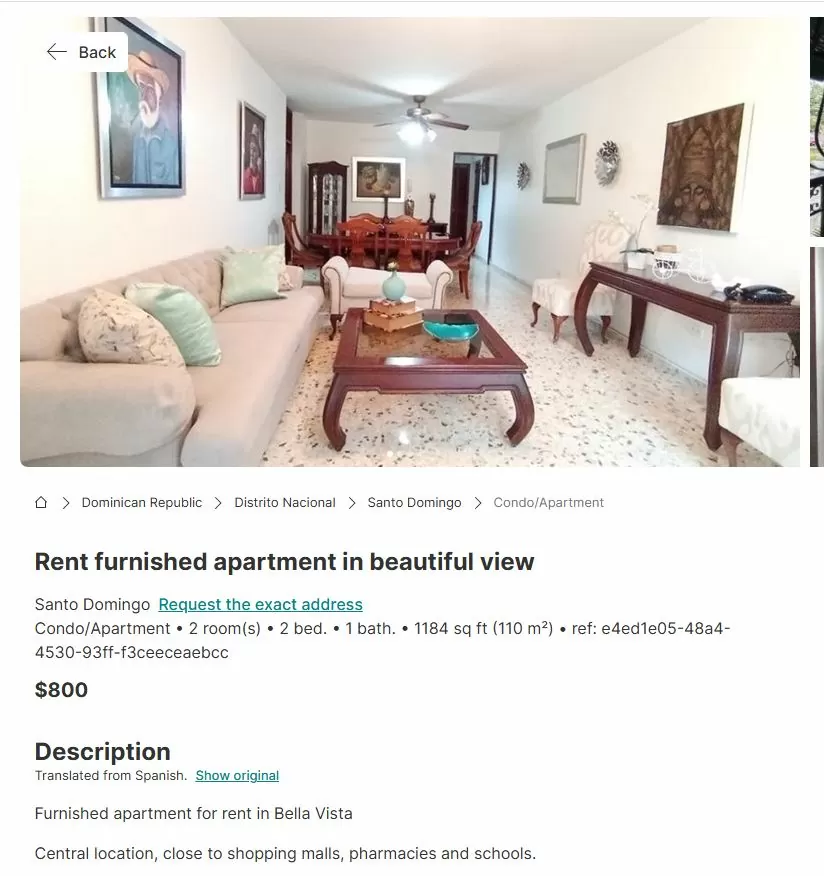Screen dimensions: 824x876
Task: Click the $800 price label
Action: [x=61, y=690]
